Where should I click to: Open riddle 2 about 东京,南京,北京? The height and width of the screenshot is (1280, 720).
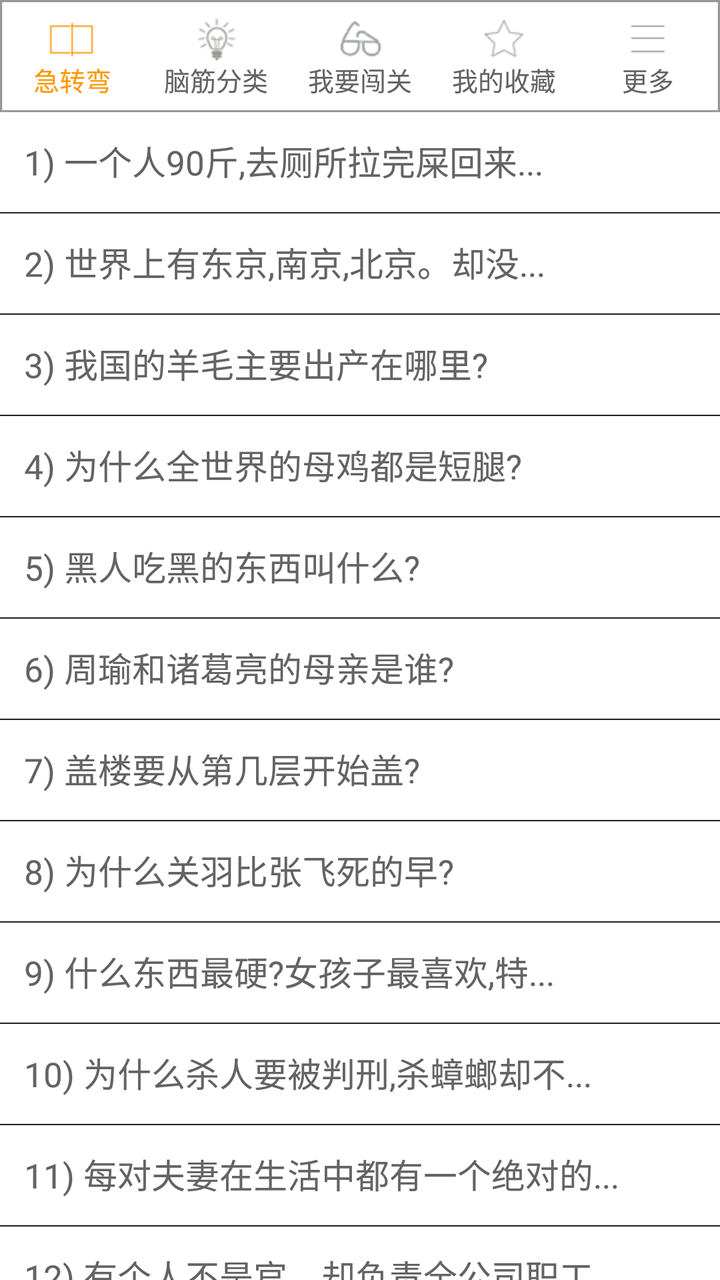pyautogui.click(x=360, y=264)
